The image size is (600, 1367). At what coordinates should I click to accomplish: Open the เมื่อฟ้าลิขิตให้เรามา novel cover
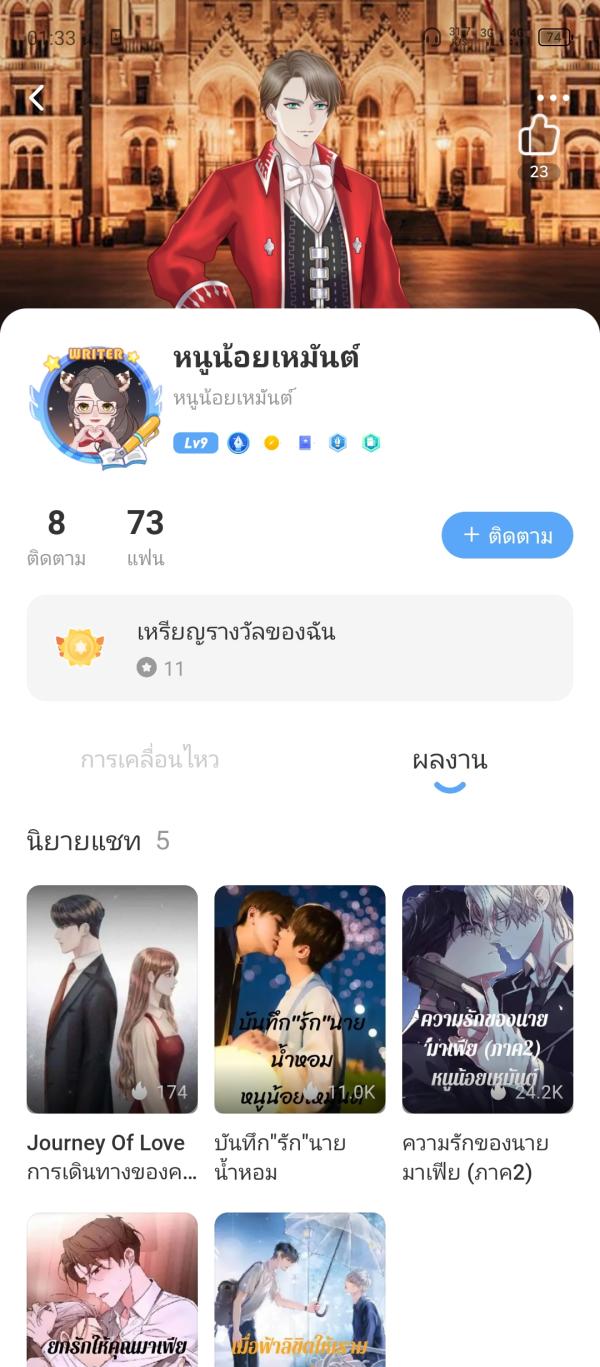299,1290
